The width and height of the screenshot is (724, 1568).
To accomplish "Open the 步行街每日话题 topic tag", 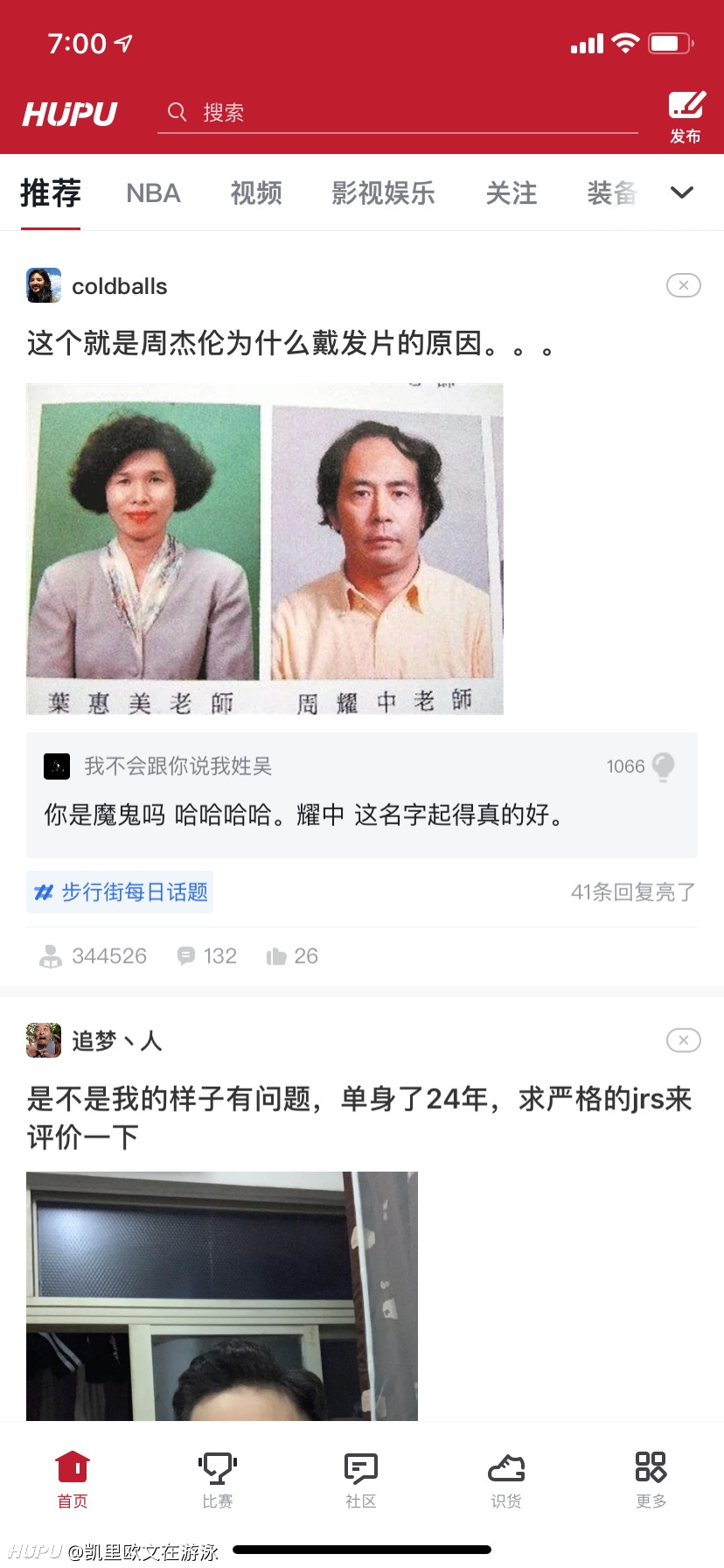I will (x=120, y=892).
